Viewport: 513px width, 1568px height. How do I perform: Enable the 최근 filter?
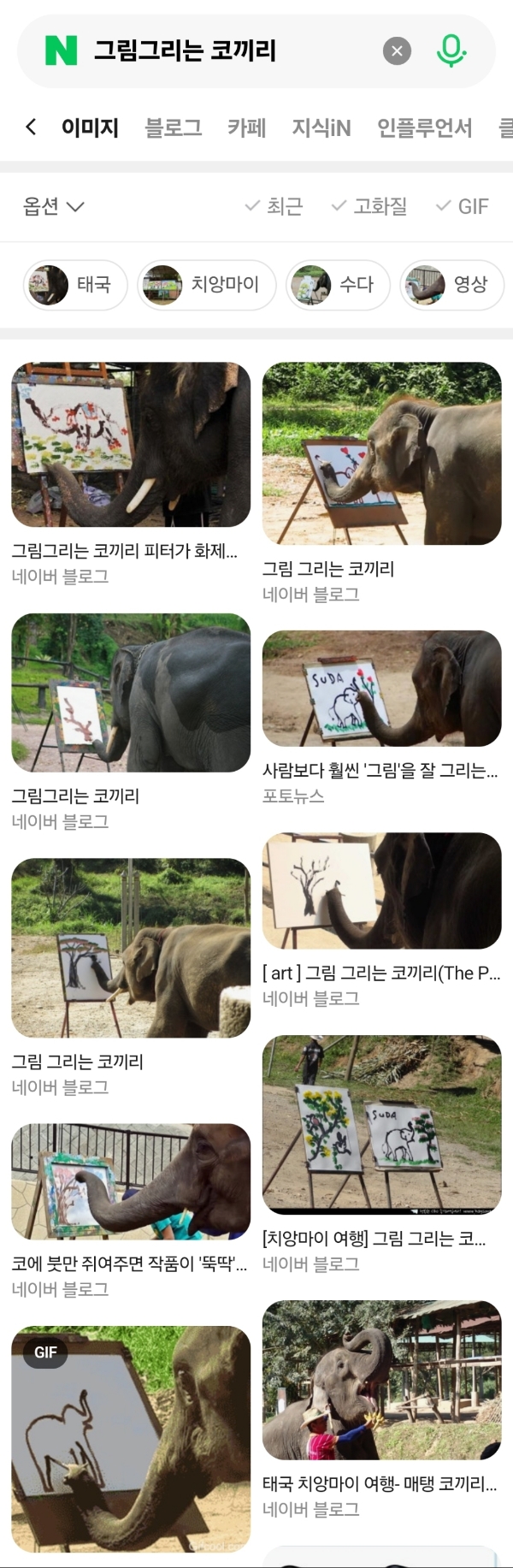point(274,206)
